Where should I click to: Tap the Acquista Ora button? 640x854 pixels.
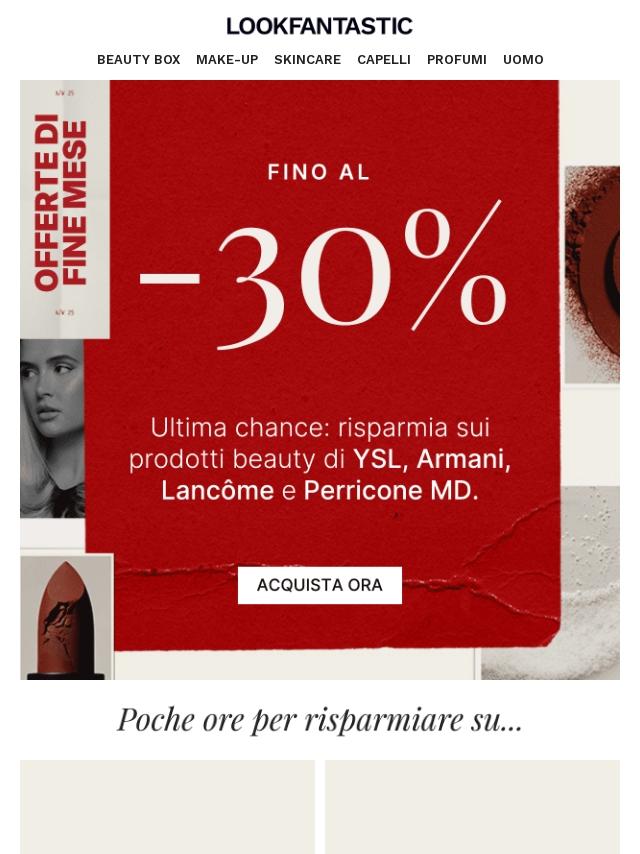[x=320, y=585]
